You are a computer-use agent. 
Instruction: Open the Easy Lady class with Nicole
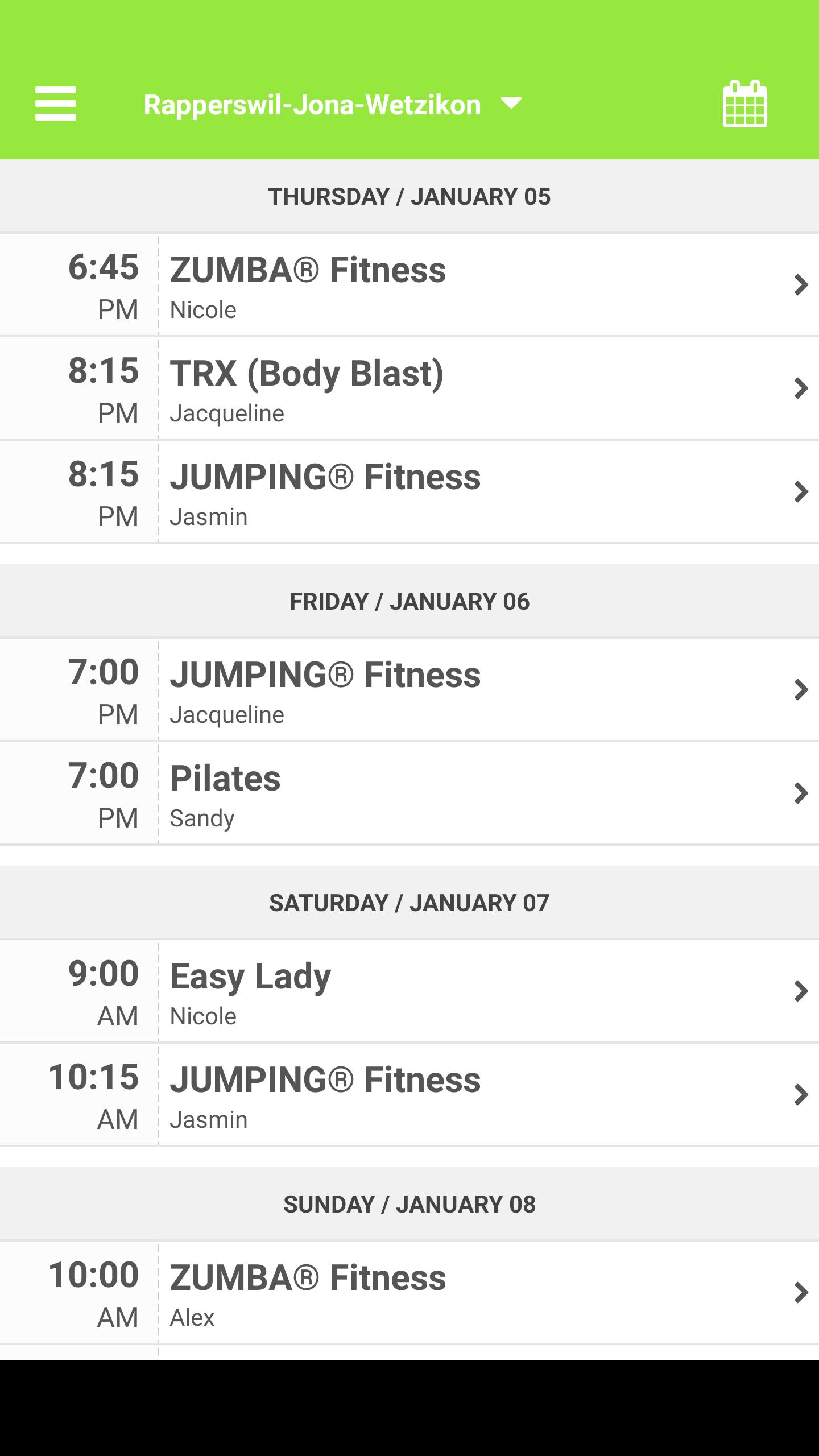pyautogui.click(x=409, y=991)
